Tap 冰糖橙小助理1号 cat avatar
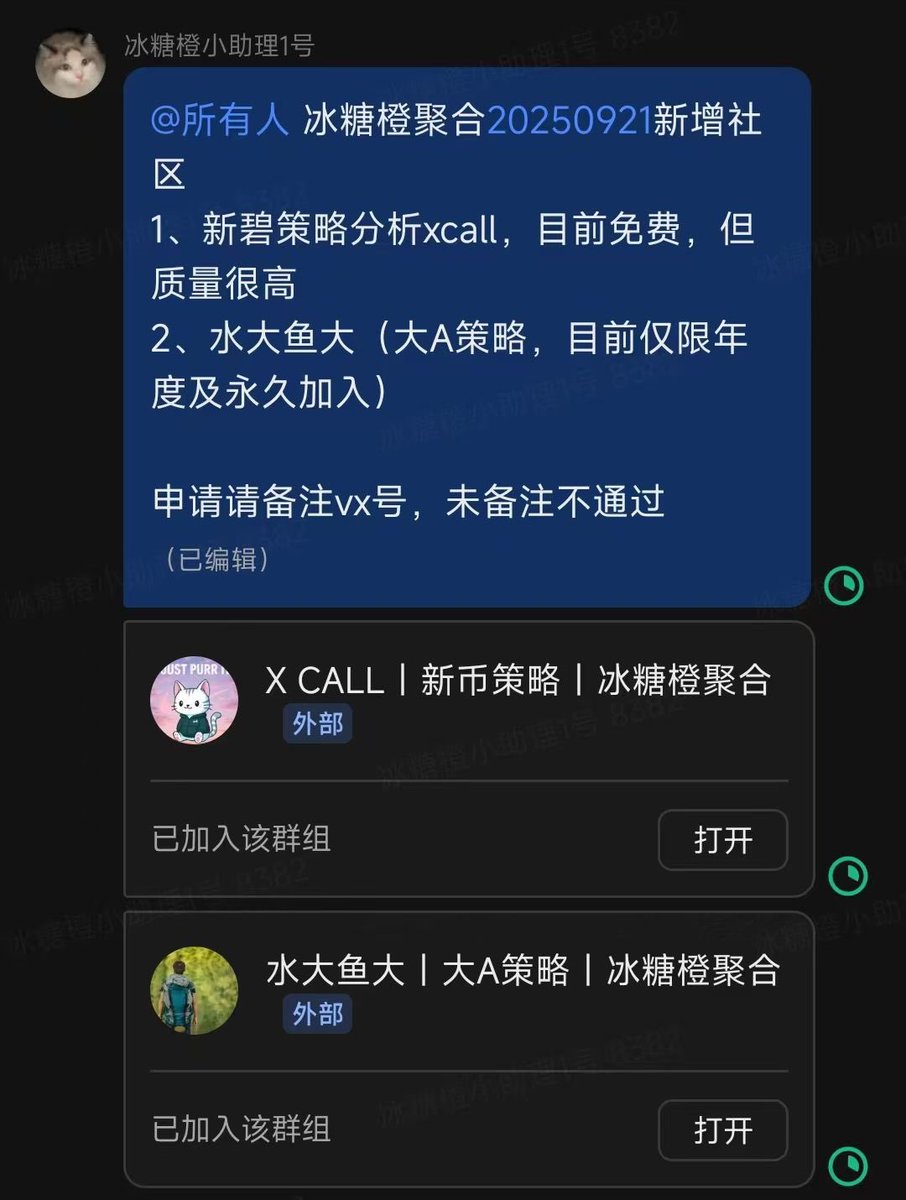This screenshot has width=906, height=1200. click(x=70, y=62)
